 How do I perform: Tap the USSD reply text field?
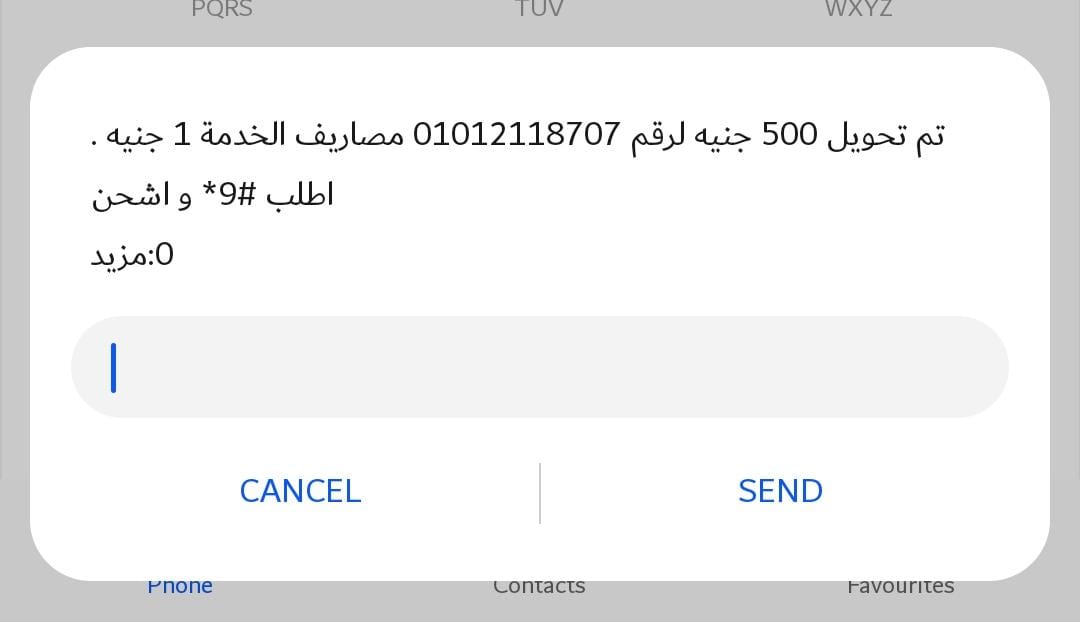540,367
